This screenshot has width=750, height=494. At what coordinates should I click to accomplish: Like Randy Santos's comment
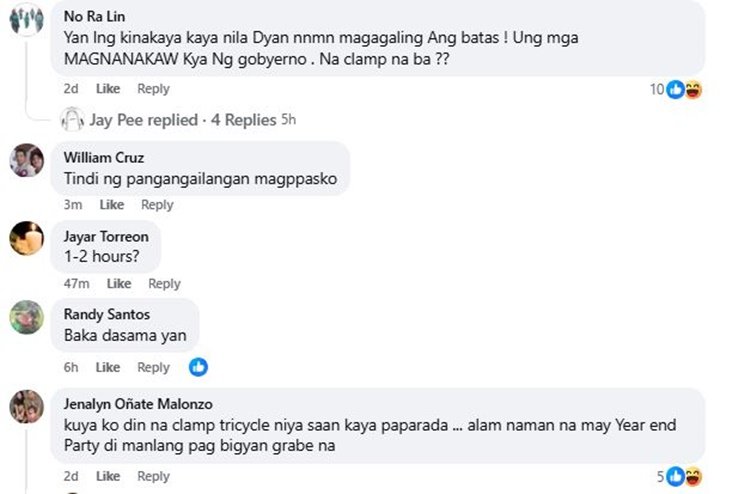click(x=108, y=368)
